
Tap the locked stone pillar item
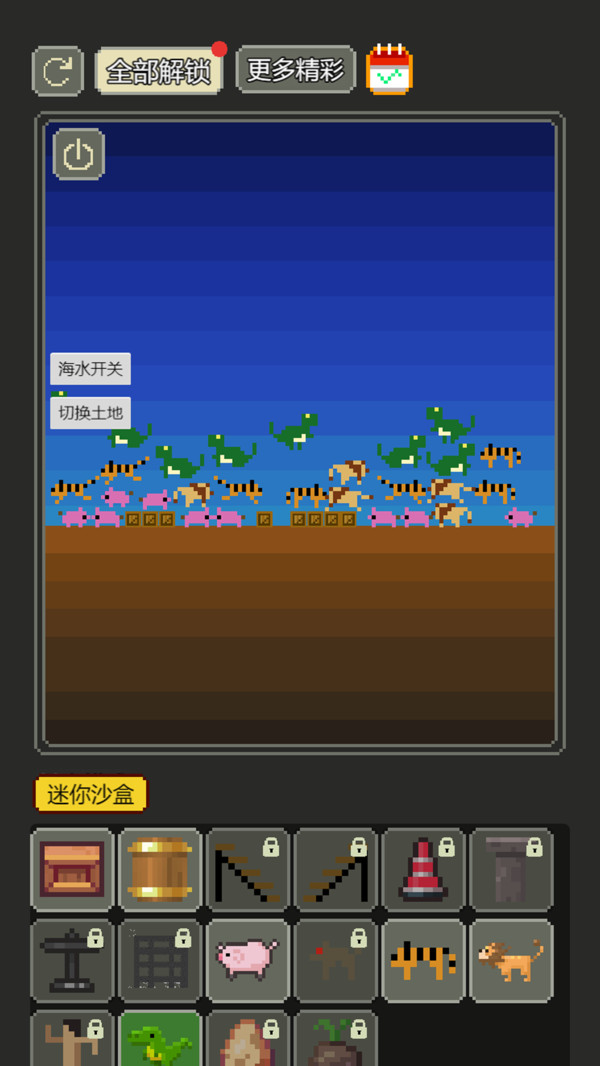(511, 869)
